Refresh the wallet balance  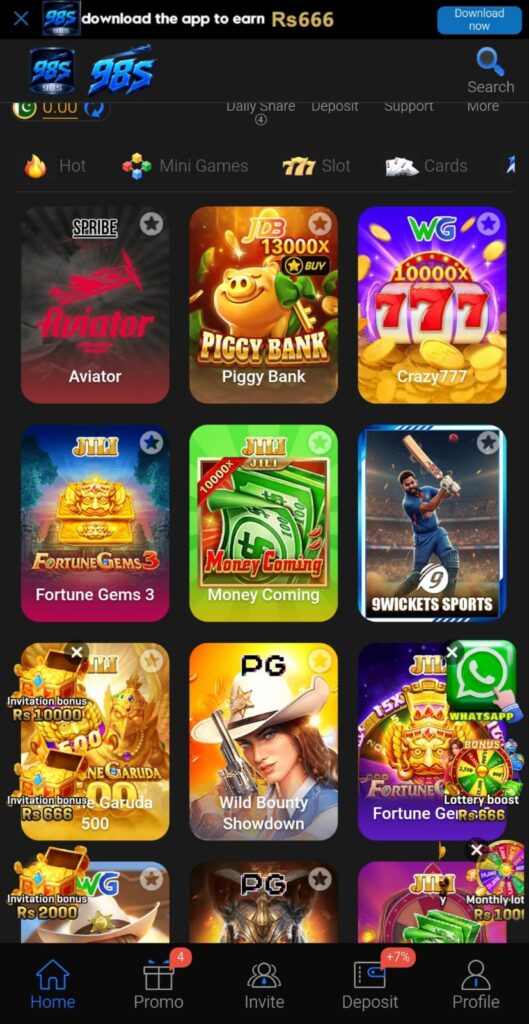[95, 108]
